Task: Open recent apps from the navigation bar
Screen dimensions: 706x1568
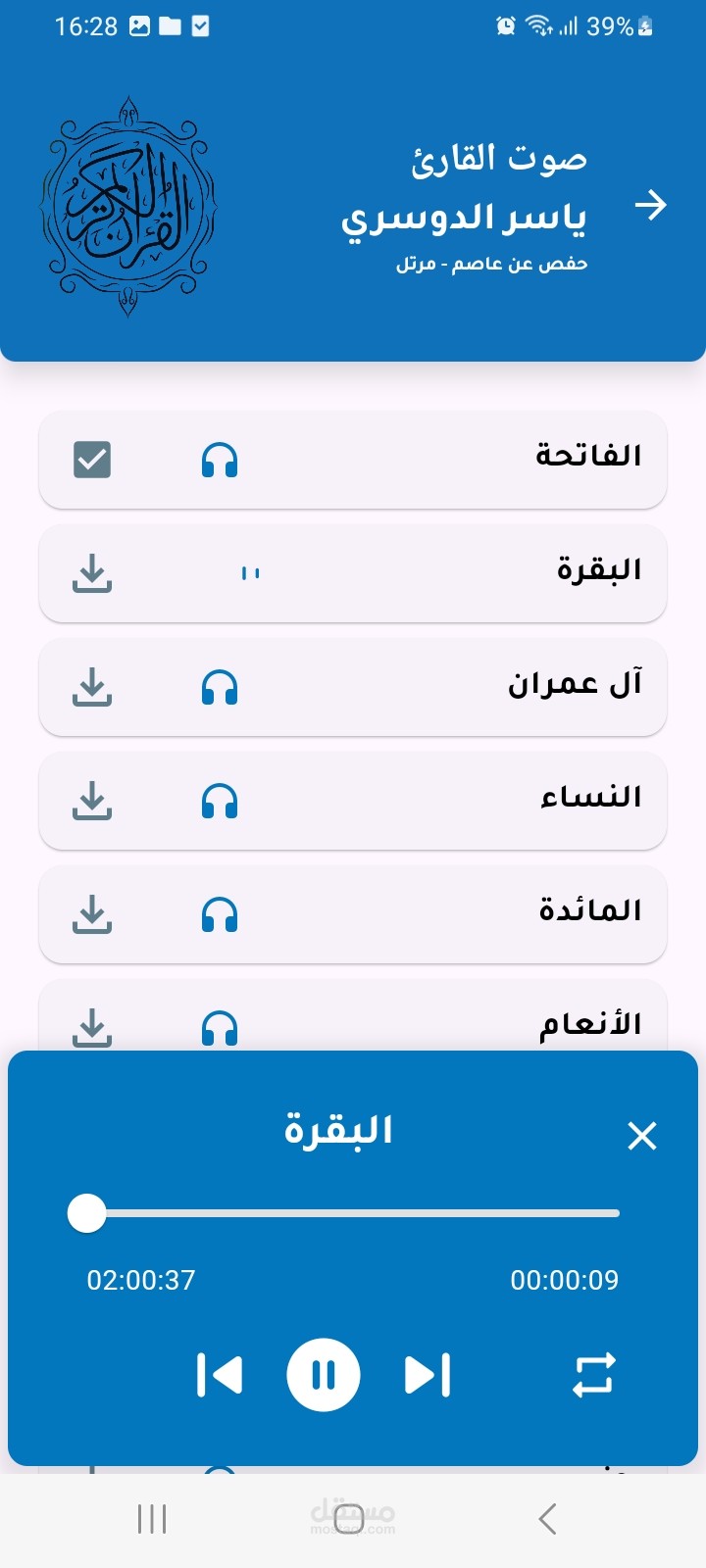Action: click(152, 1519)
